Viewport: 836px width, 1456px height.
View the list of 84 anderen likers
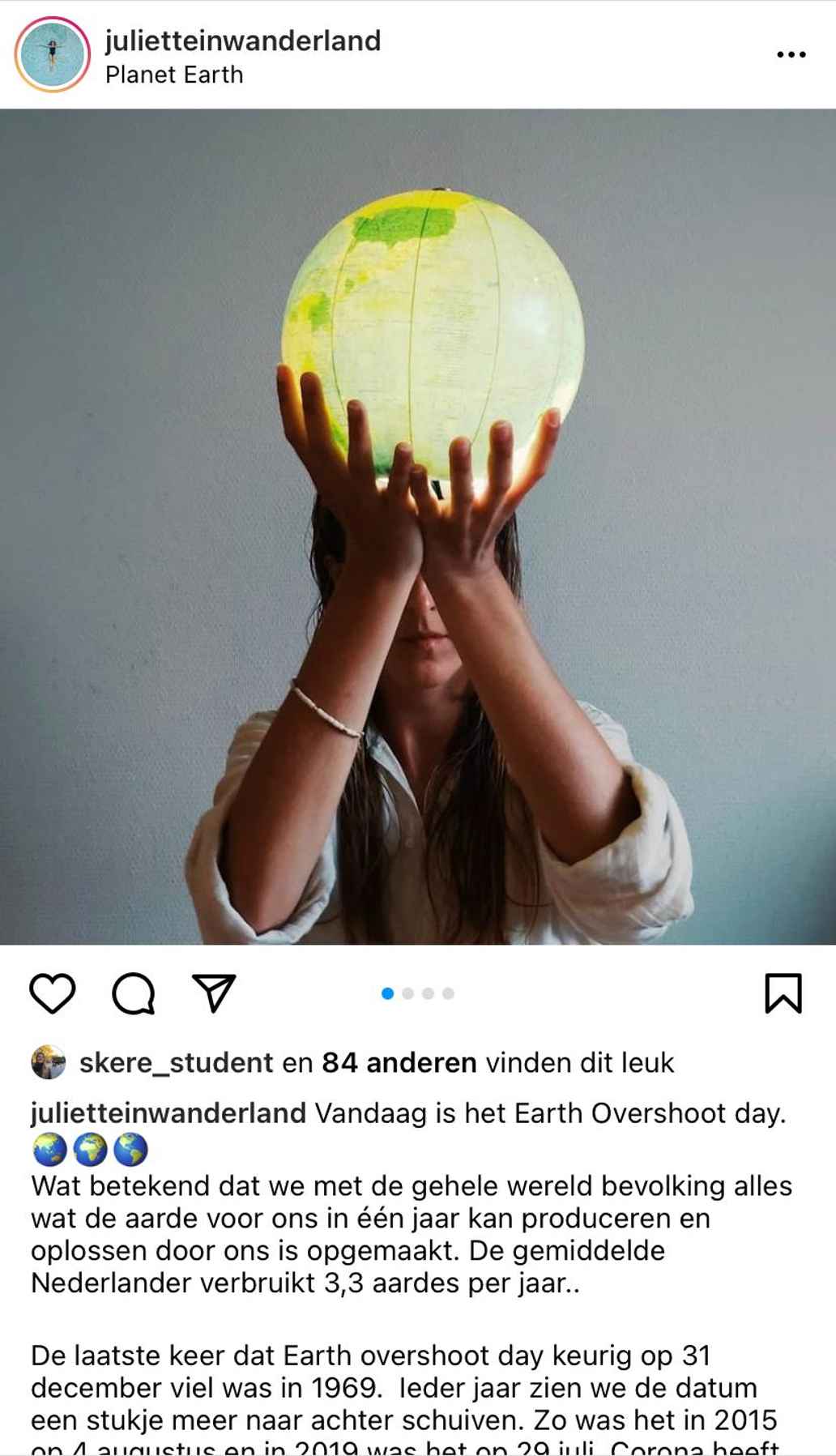[399, 1063]
